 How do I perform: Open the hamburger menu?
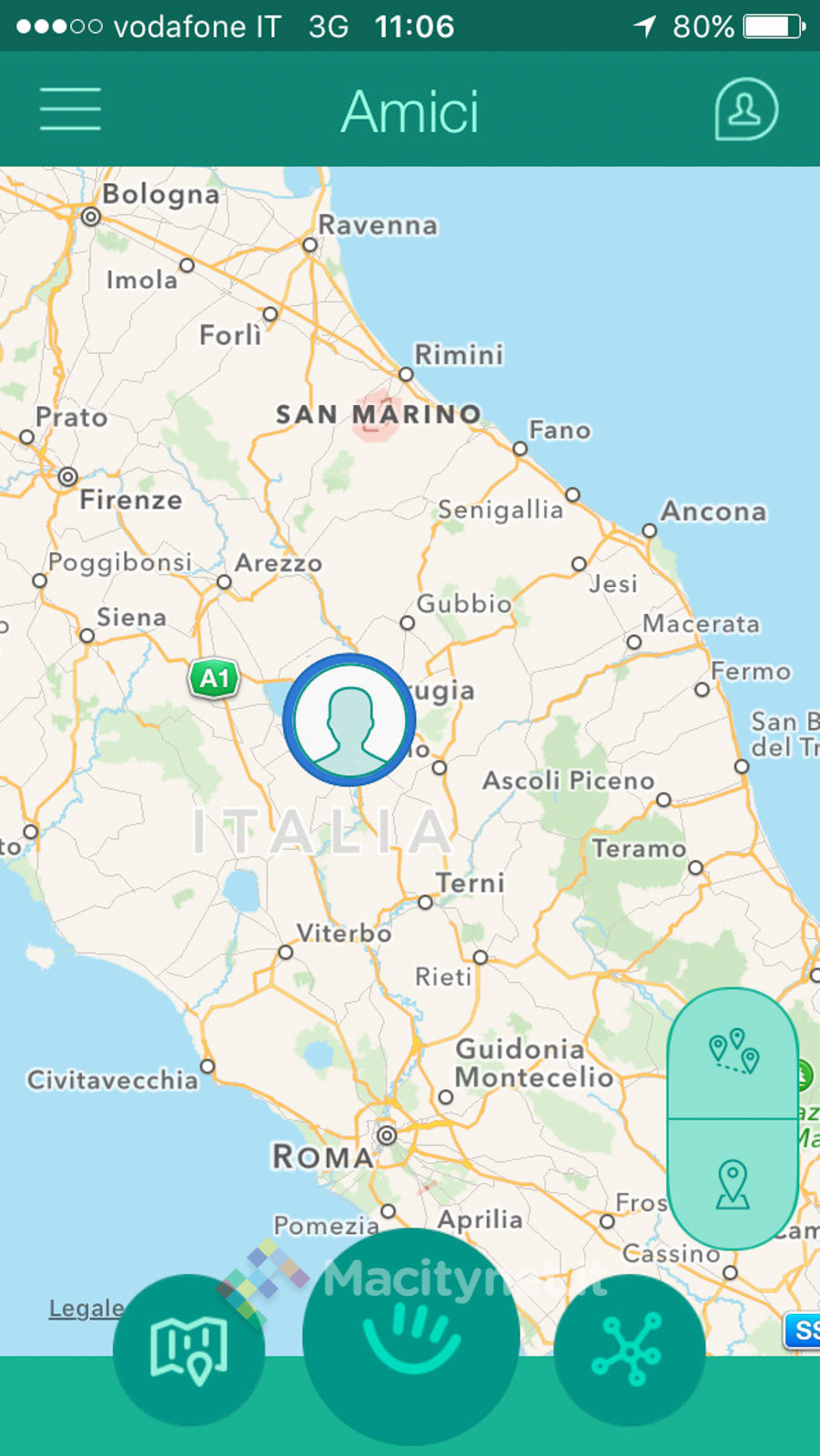(x=70, y=109)
